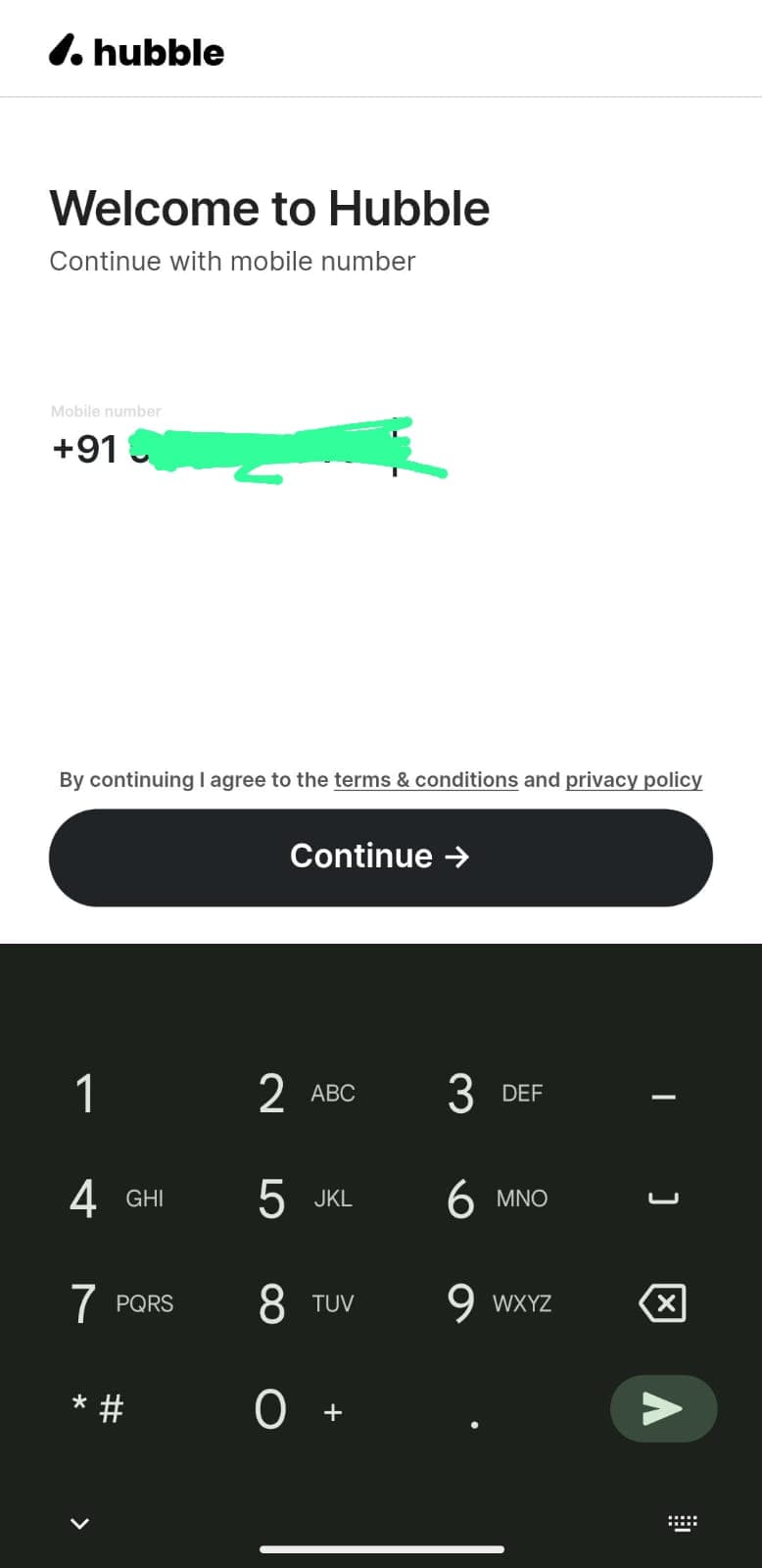Collapse the keyboard with the down chevron
This screenshot has height=1568, width=762.
click(x=80, y=1522)
